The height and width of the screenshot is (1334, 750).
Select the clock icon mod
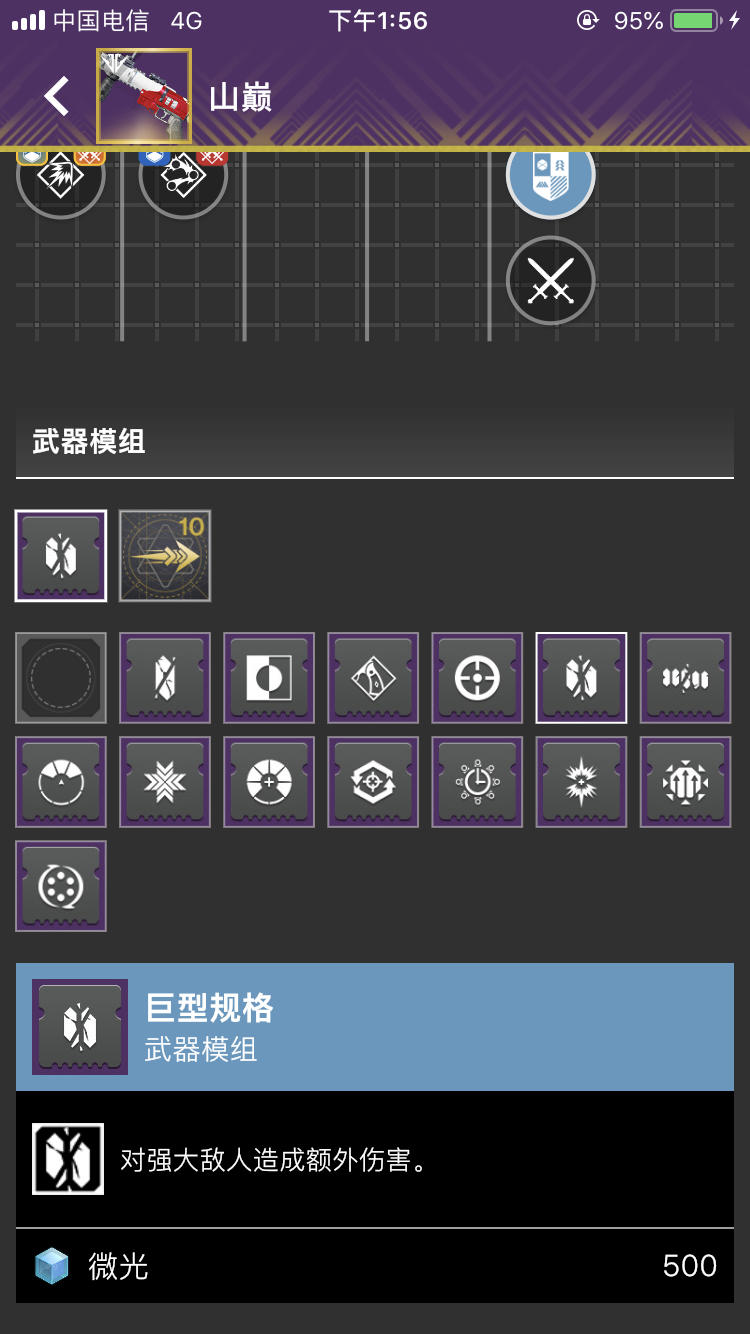(477, 782)
